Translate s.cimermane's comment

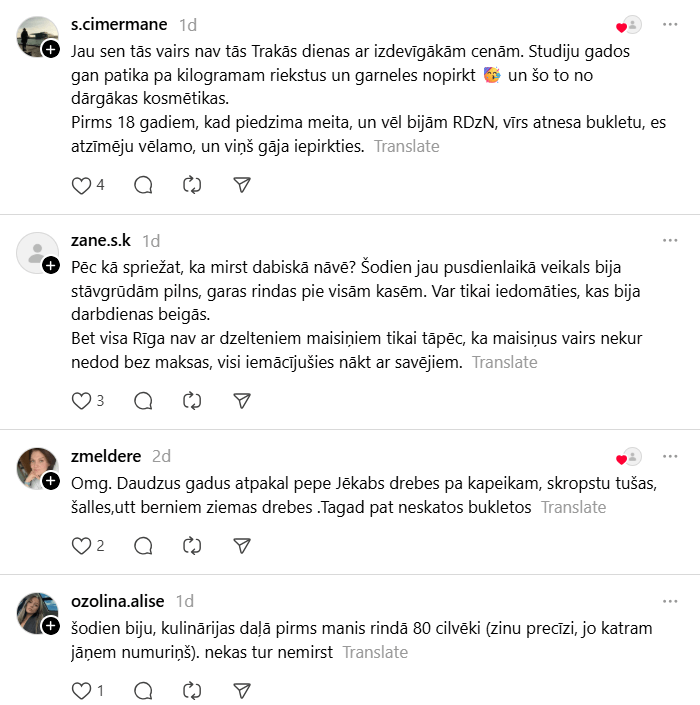(406, 146)
